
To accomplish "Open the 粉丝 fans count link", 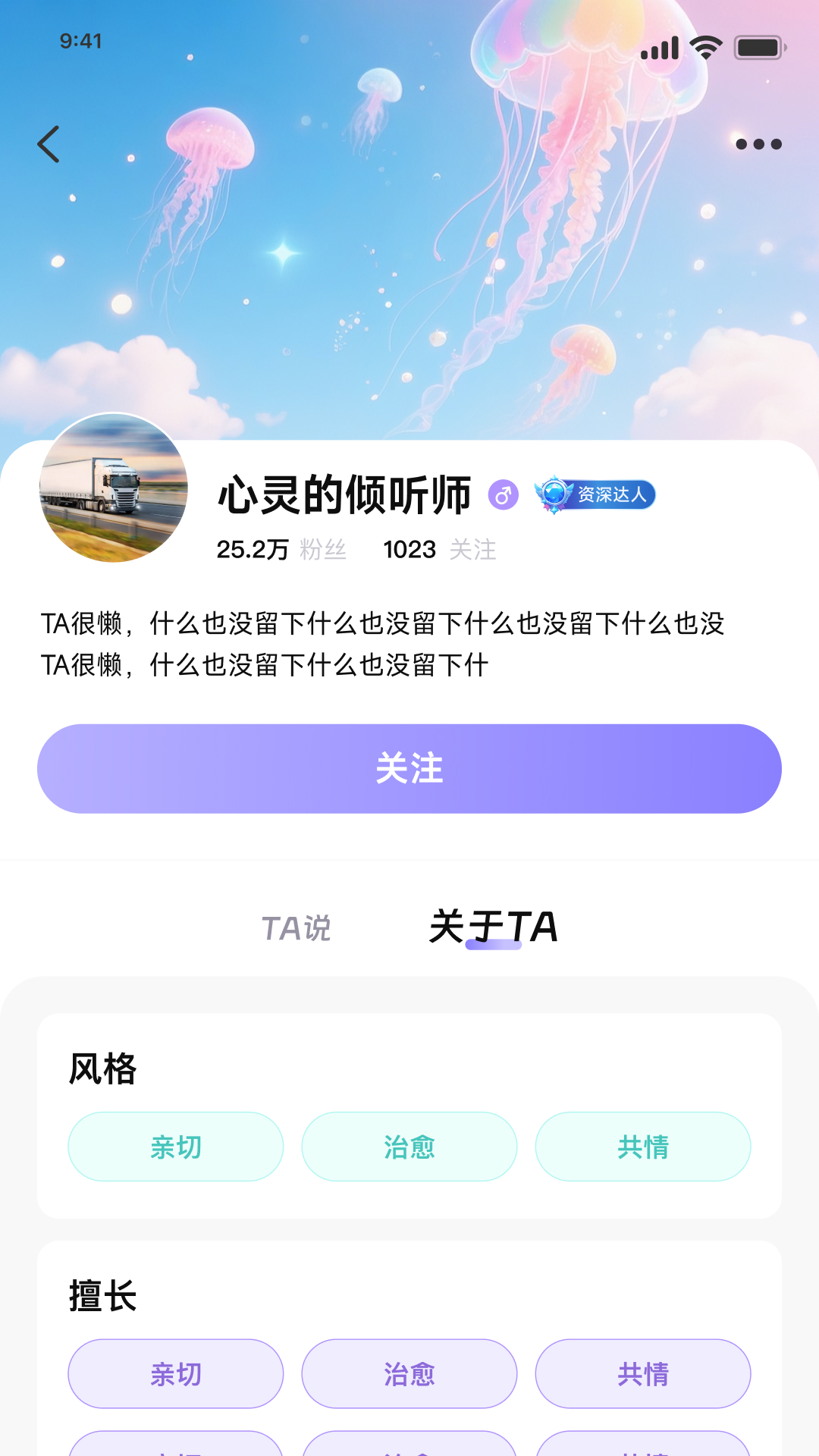I will pyautogui.click(x=281, y=549).
